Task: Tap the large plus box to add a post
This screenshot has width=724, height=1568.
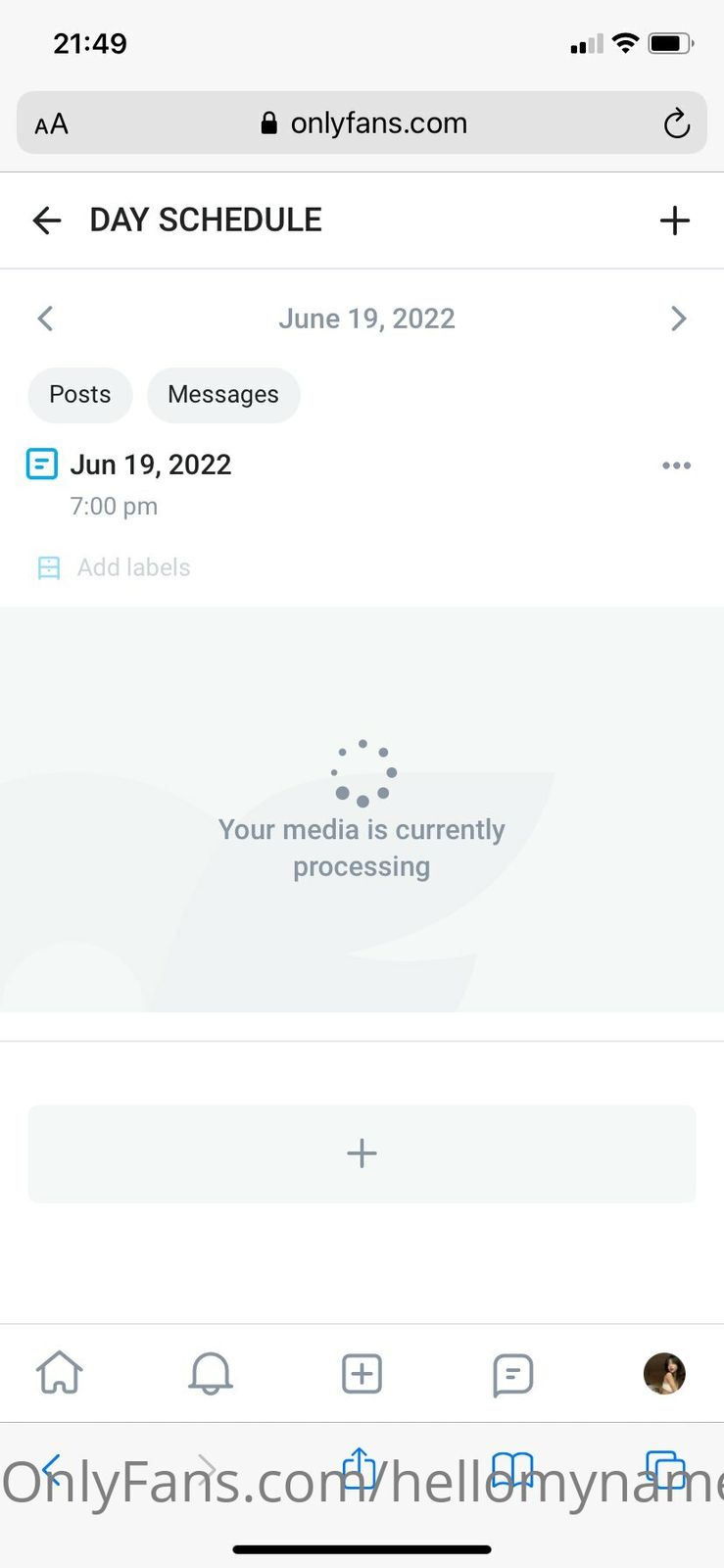Action: [362, 1153]
